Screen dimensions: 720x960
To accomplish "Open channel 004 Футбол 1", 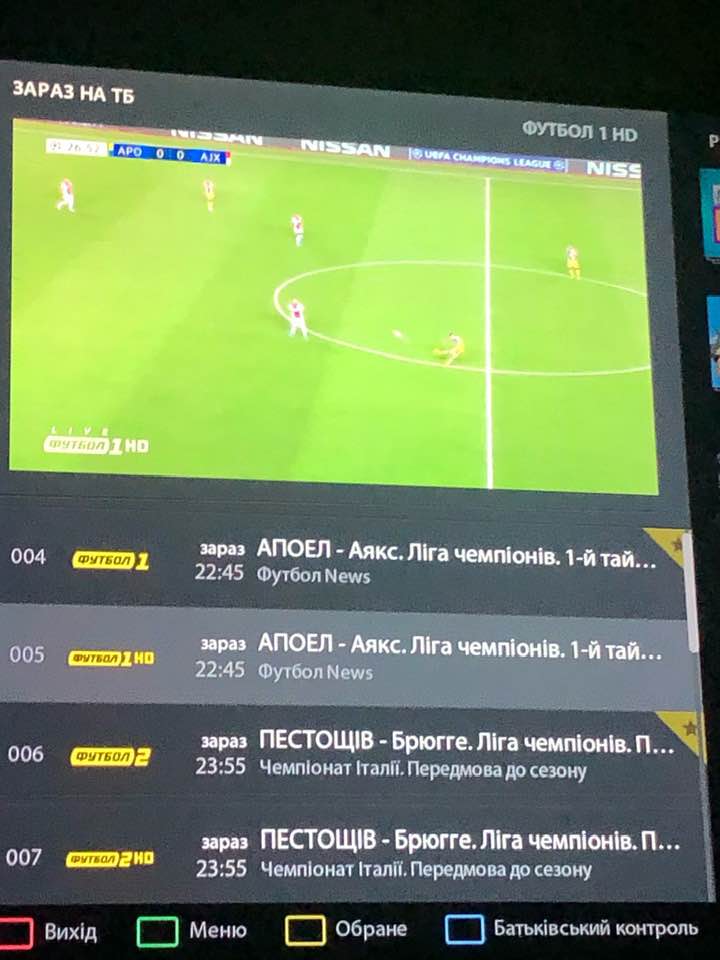I will 340,562.
